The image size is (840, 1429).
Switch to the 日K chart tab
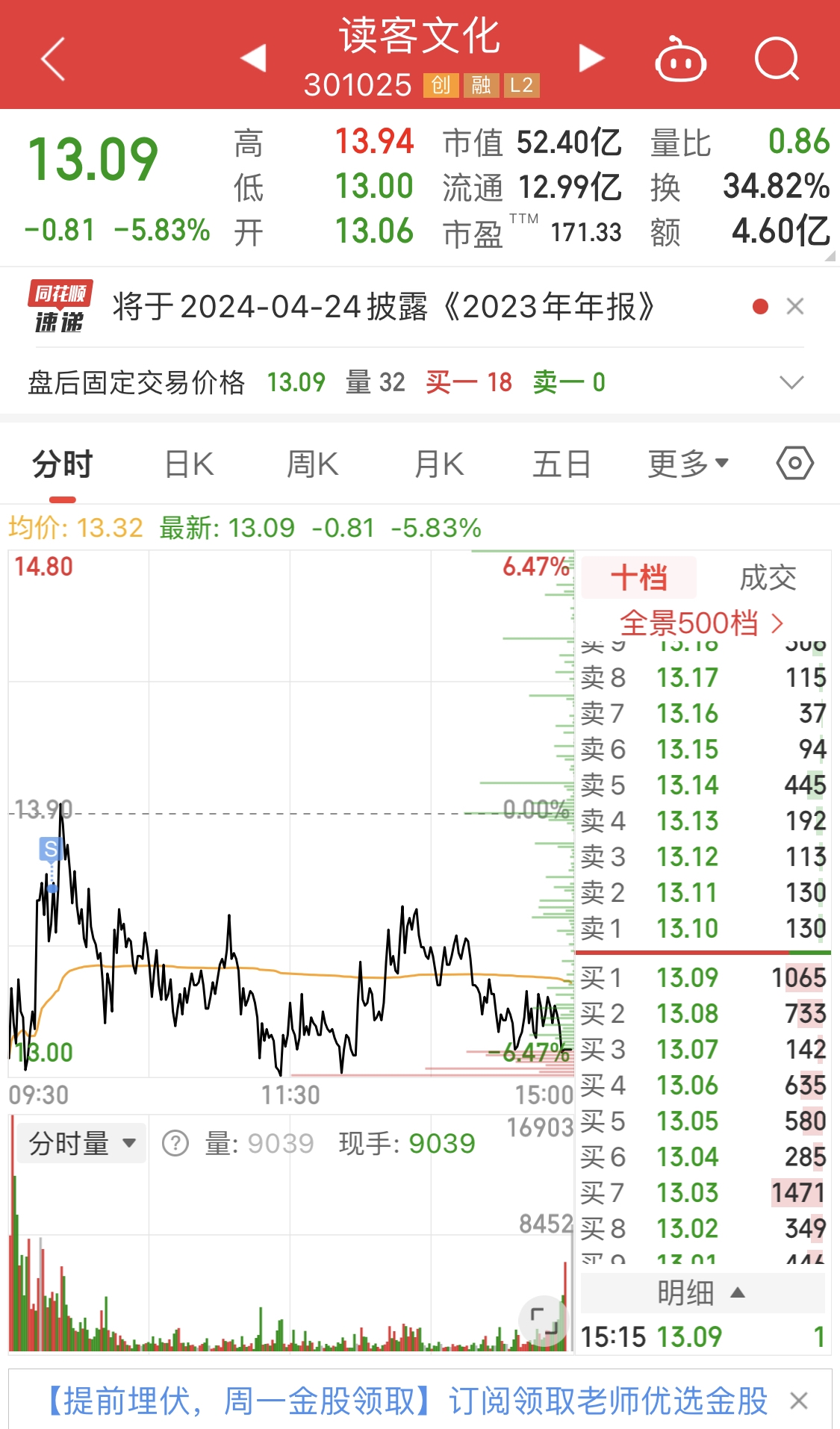(188, 462)
